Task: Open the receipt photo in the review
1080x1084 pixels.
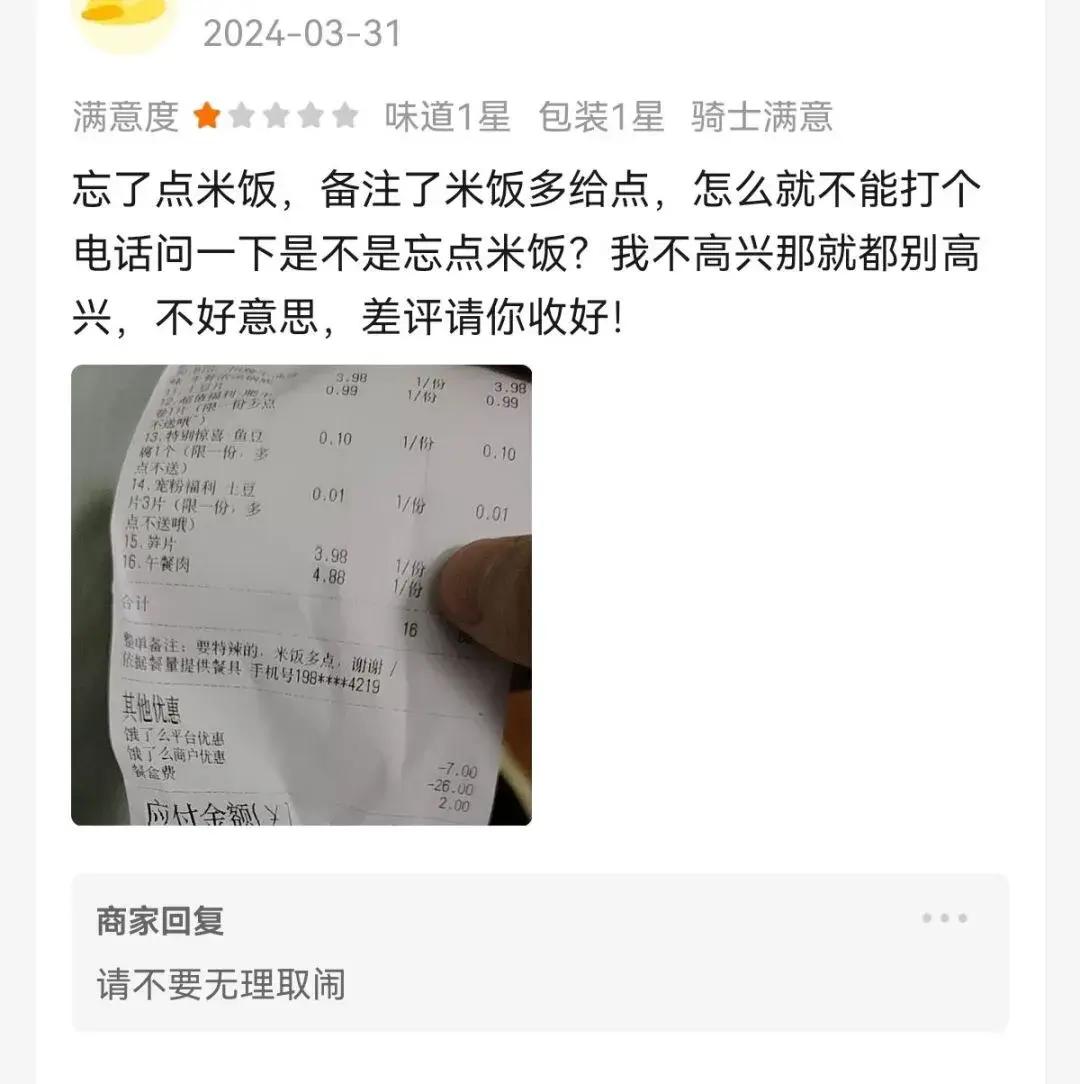Action: [301, 595]
